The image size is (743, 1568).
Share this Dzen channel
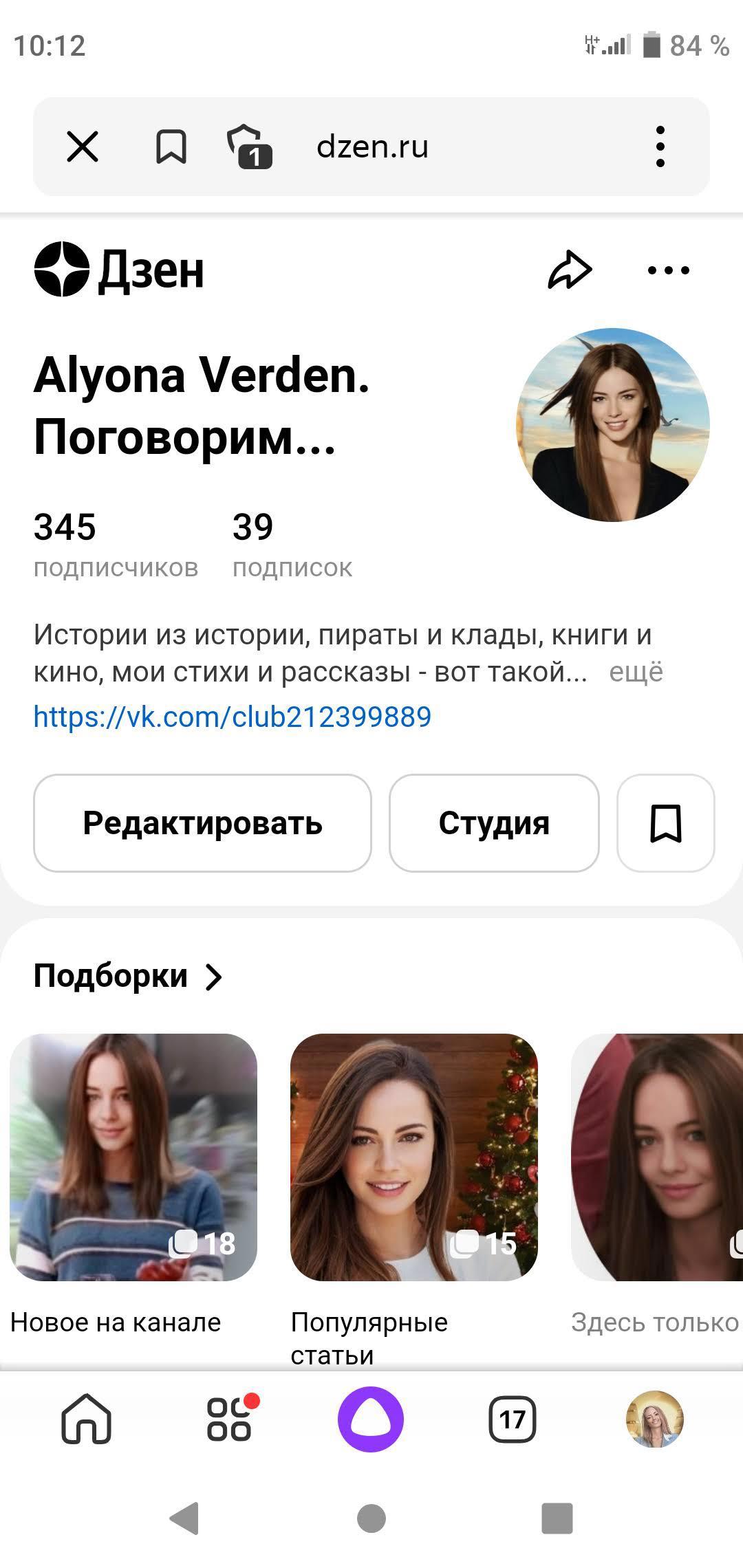pos(570,270)
